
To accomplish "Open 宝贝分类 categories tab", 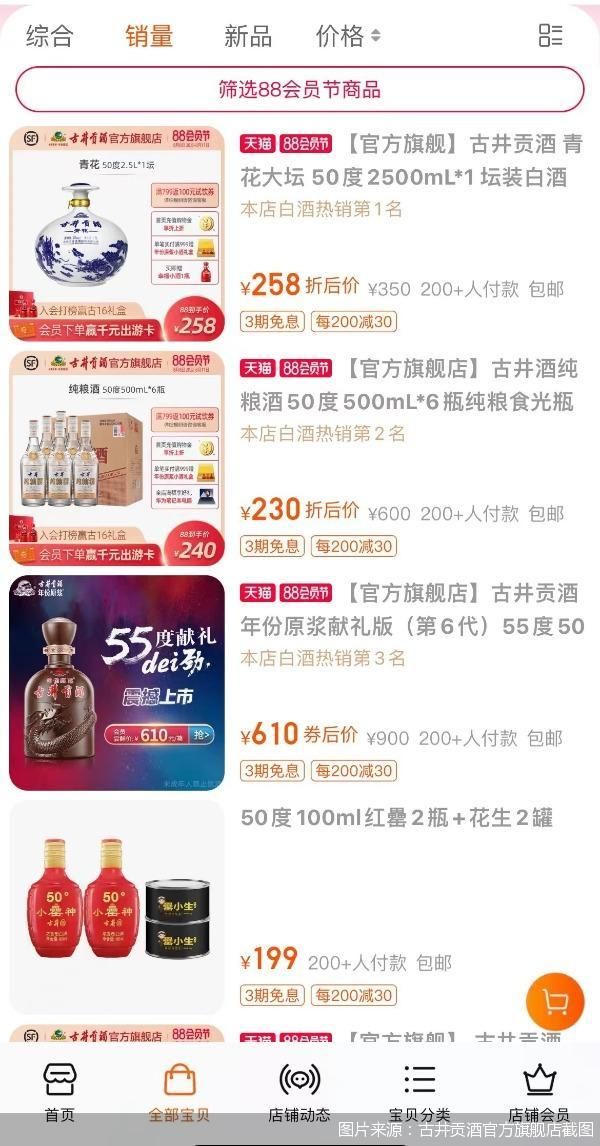I will tap(419, 1092).
